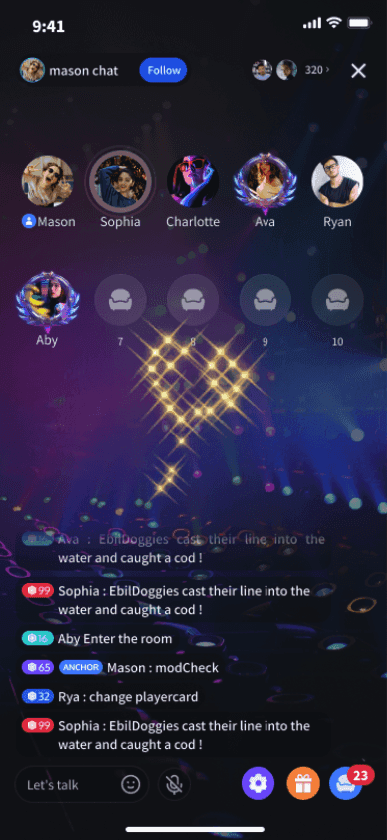The height and width of the screenshot is (840, 387).
Task: Tap Sophia's seat avatar
Action: 120,181
